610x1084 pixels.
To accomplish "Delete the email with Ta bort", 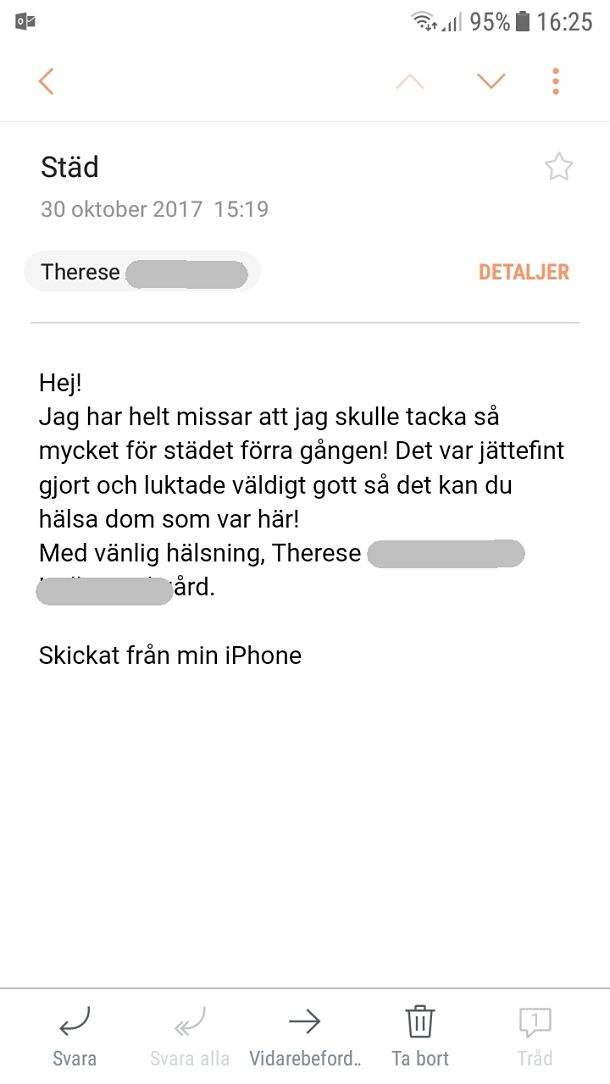I will (420, 1036).
